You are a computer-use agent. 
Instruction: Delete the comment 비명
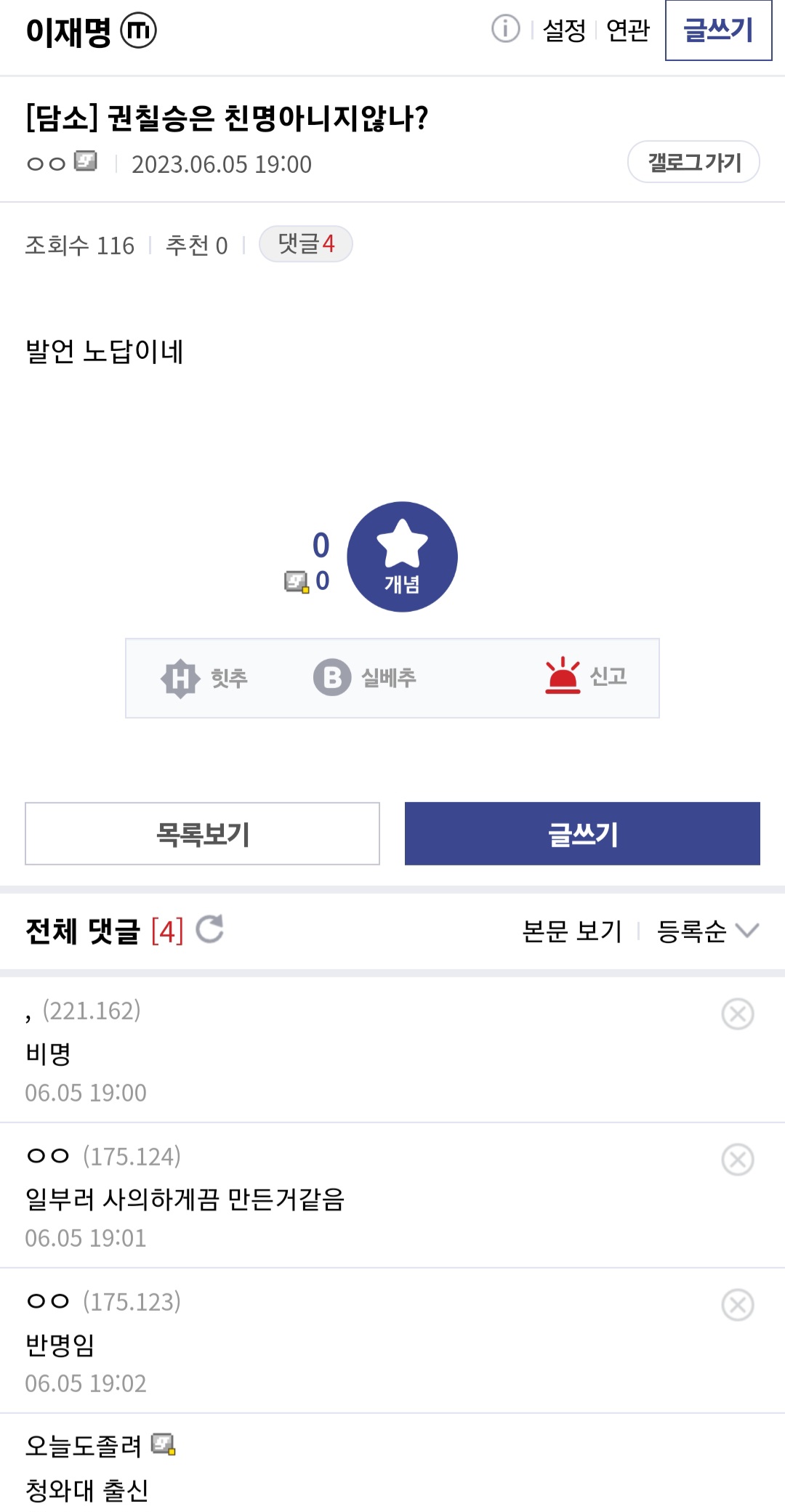click(738, 1014)
